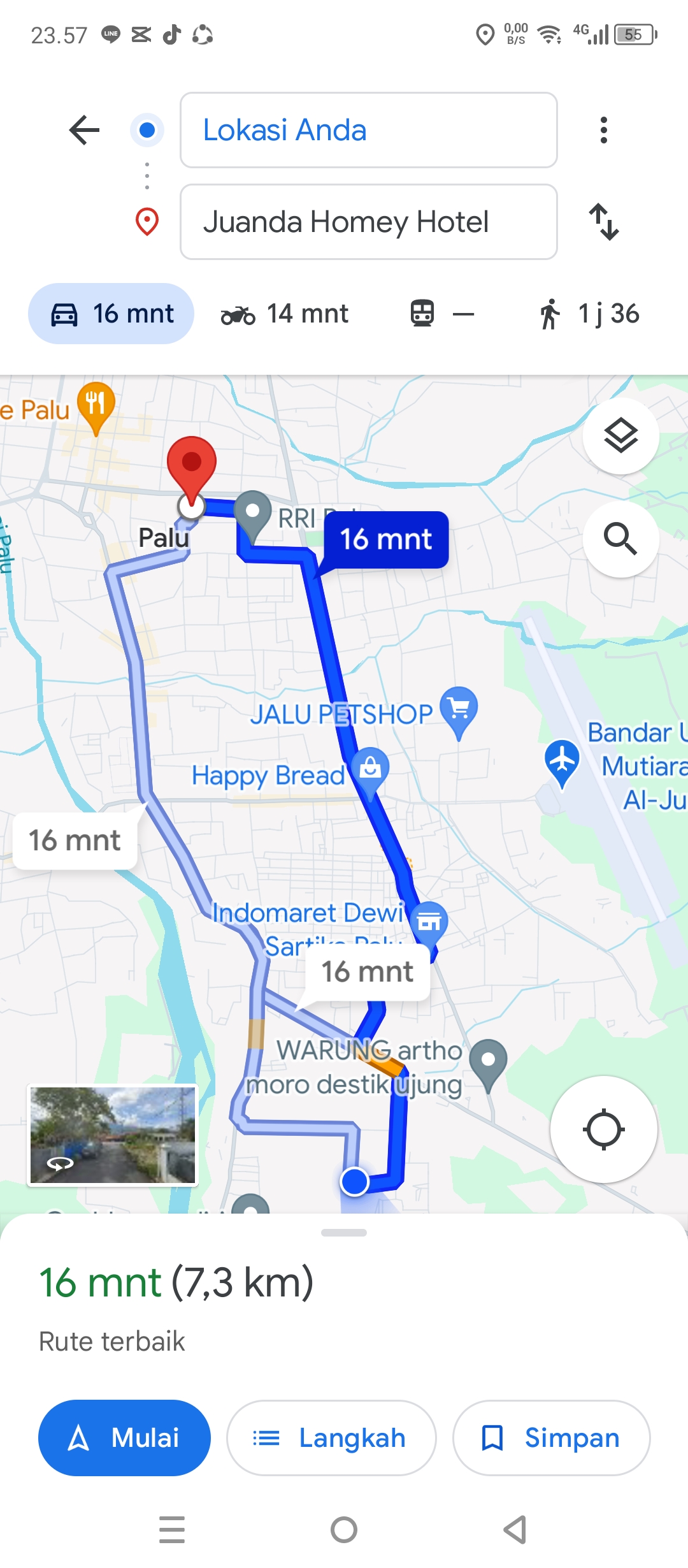Choose the grey alternate route labelled 16 mnt on the left

click(75, 840)
